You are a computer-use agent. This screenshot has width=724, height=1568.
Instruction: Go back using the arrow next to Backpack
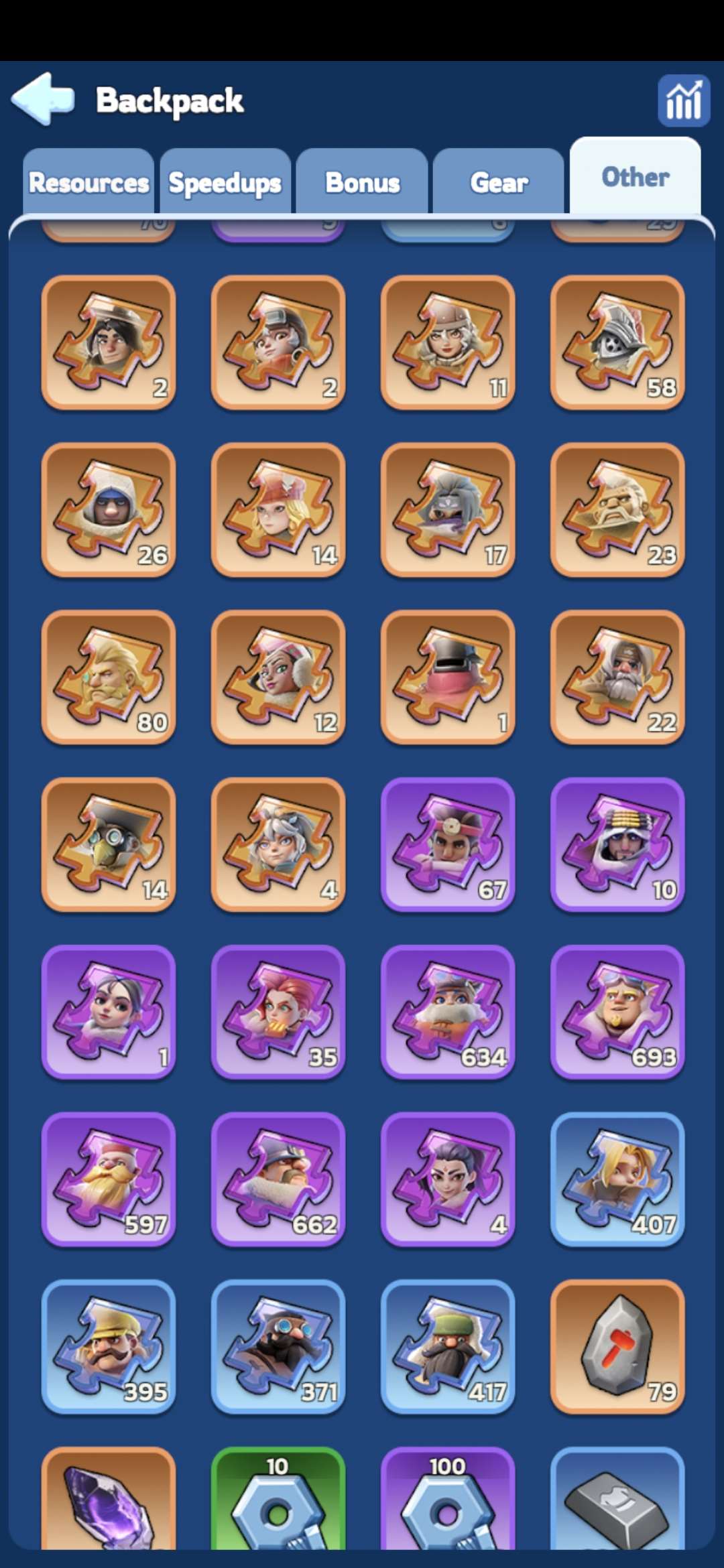point(43,99)
